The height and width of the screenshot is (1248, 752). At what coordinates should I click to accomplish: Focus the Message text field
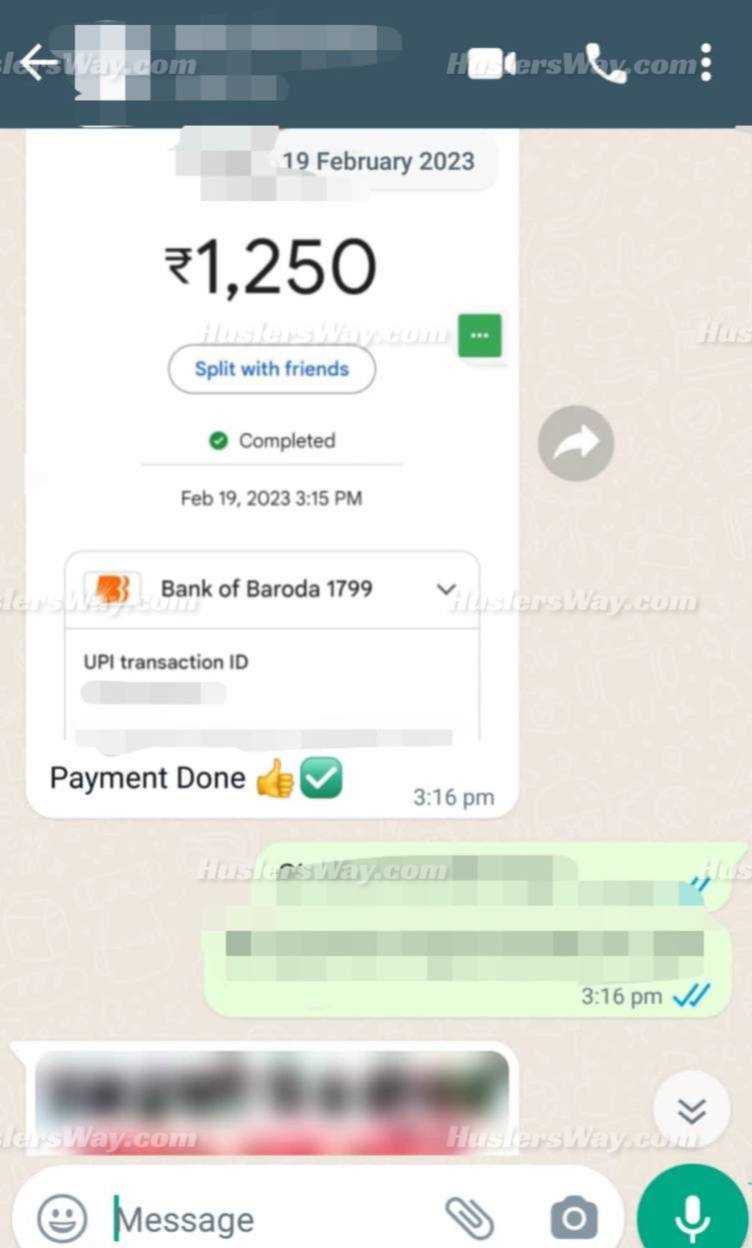tap(270, 1219)
